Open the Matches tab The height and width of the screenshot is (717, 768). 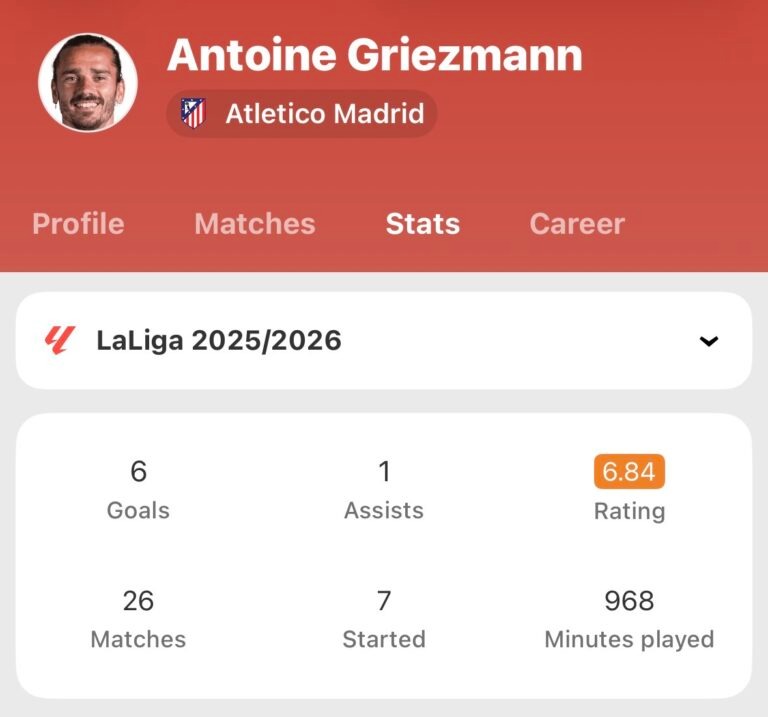pos(254,223)
